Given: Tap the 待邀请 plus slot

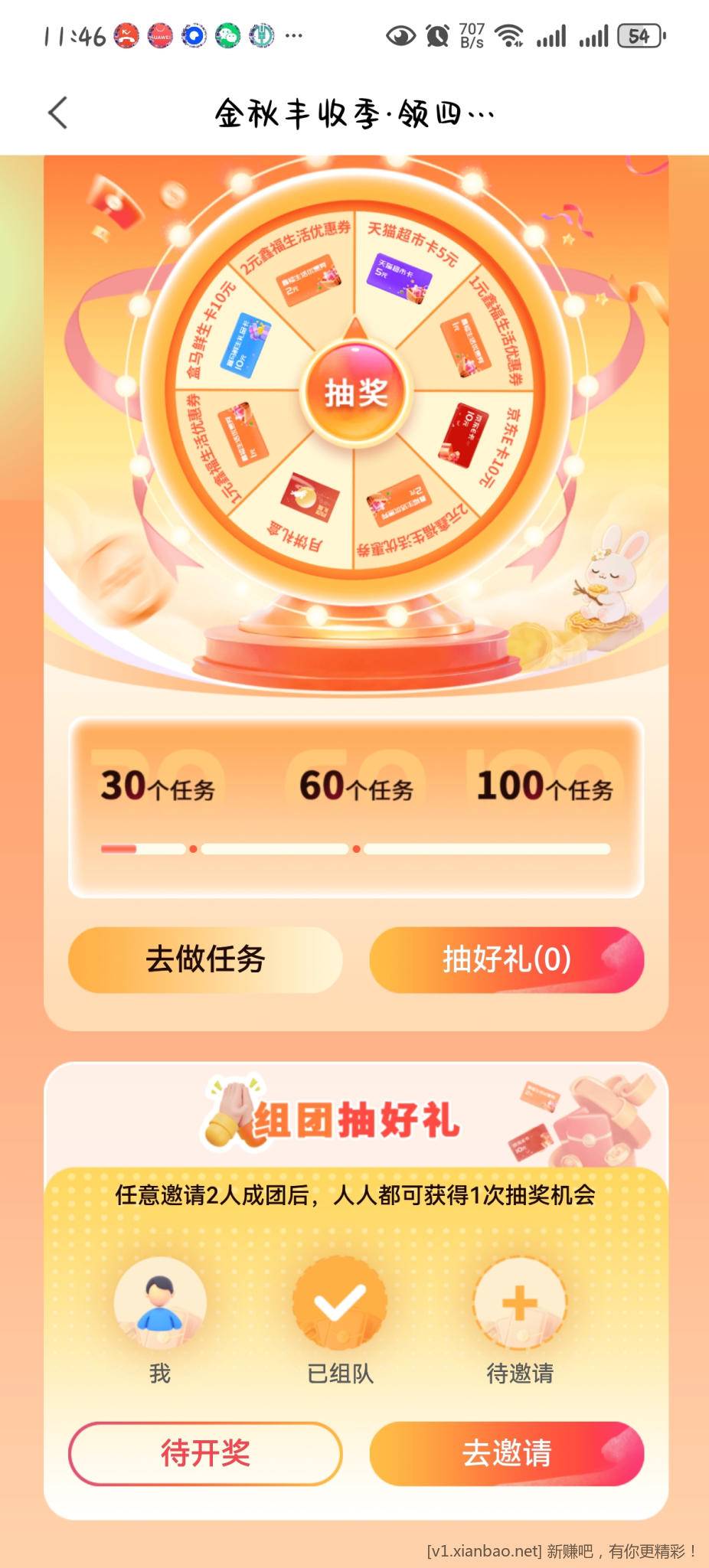Looking at the screenshot, I should (x=519, y=1303).
